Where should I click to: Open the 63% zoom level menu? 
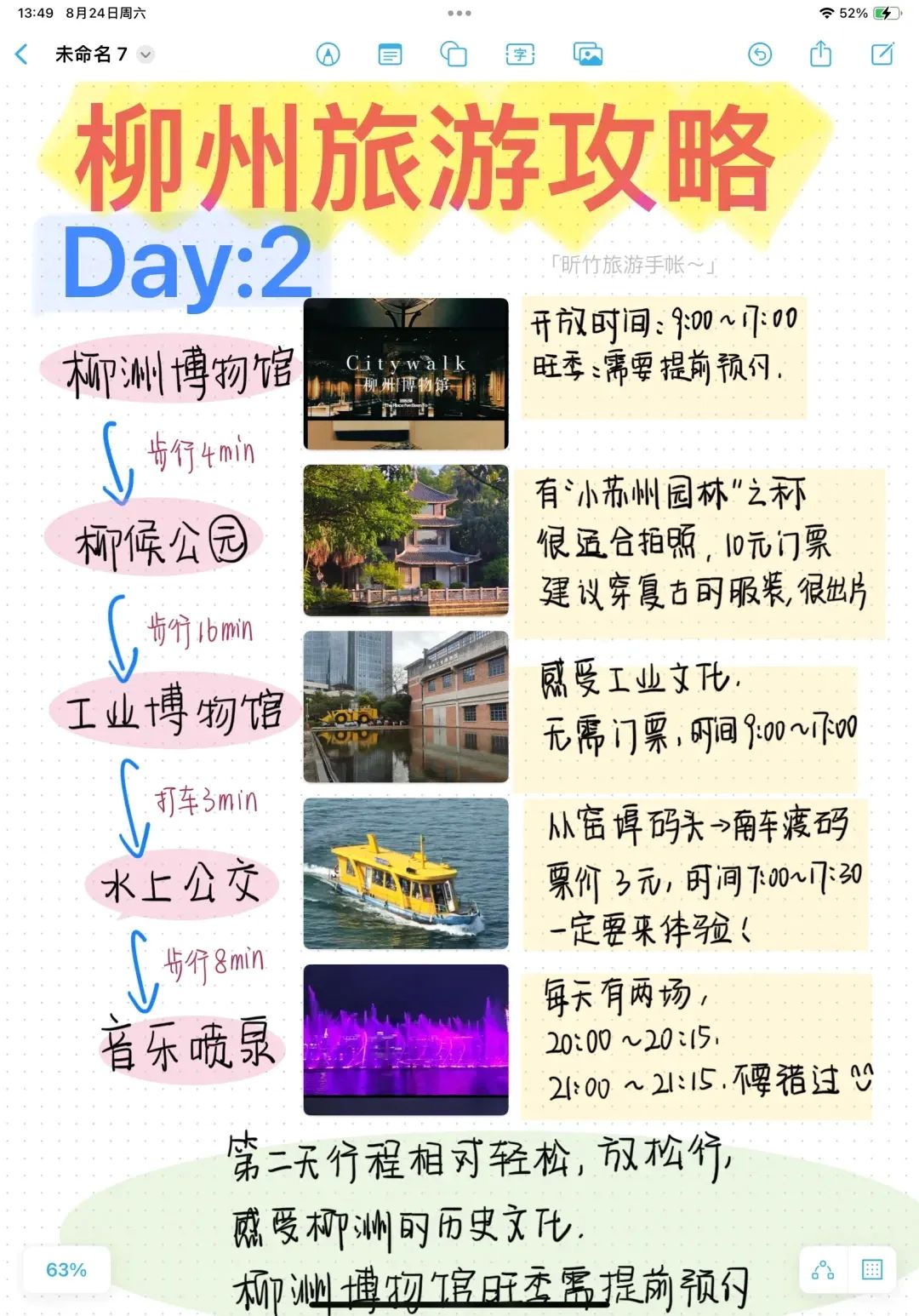[66, 1270]
